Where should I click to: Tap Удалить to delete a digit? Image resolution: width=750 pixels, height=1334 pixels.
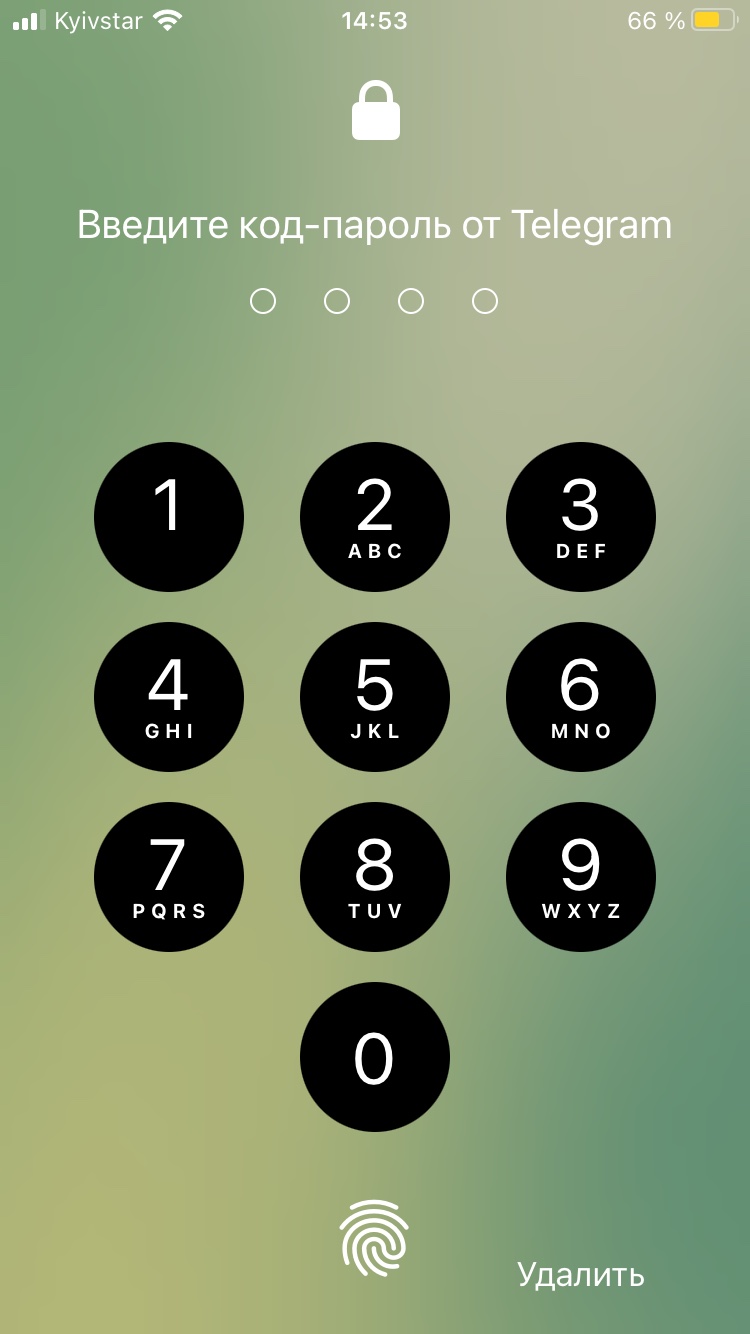[581, 1274]
